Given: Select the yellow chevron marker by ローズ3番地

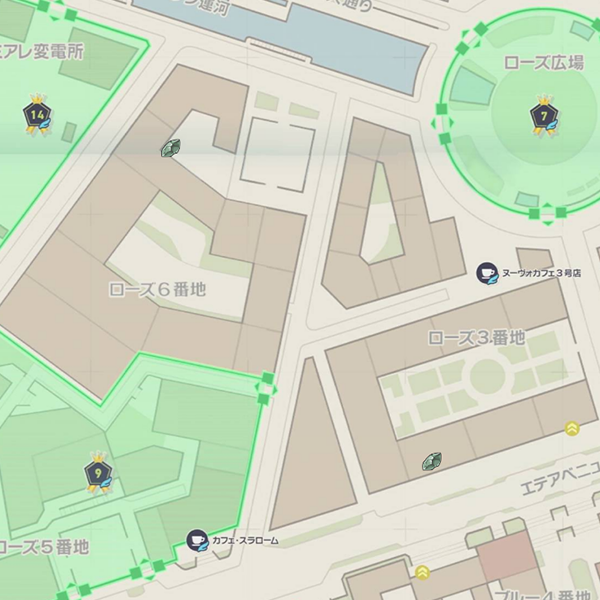Looking at the screenshot, I should pyautogui.click(x=572, y=428).
